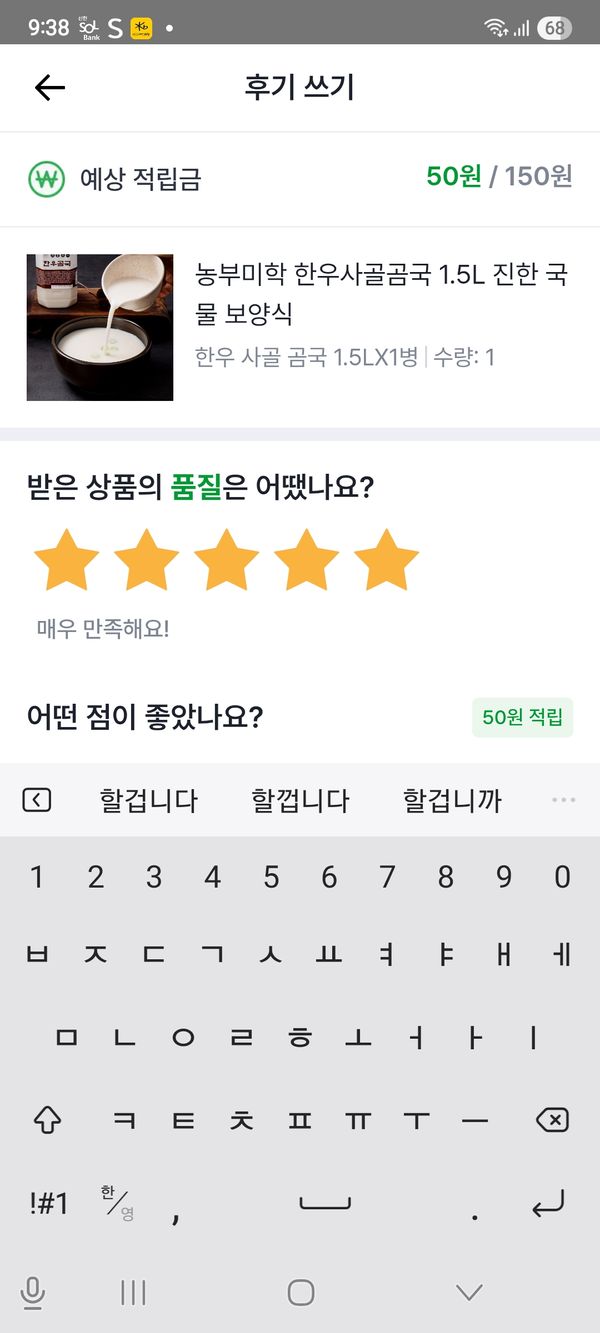Image resolution: width=600 pixels, height=1333 pixels.
Task: Insert the 할껍니다 suggestion
Action: coord(300,800)
